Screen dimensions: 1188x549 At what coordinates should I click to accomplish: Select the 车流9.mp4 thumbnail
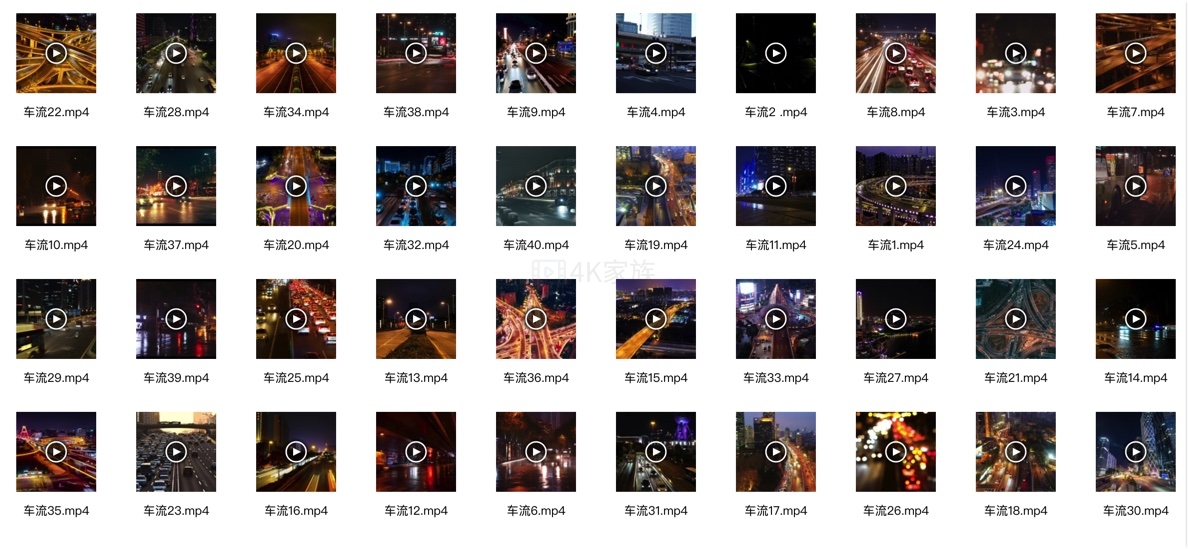pyautogui.click(x=536, y=53)
